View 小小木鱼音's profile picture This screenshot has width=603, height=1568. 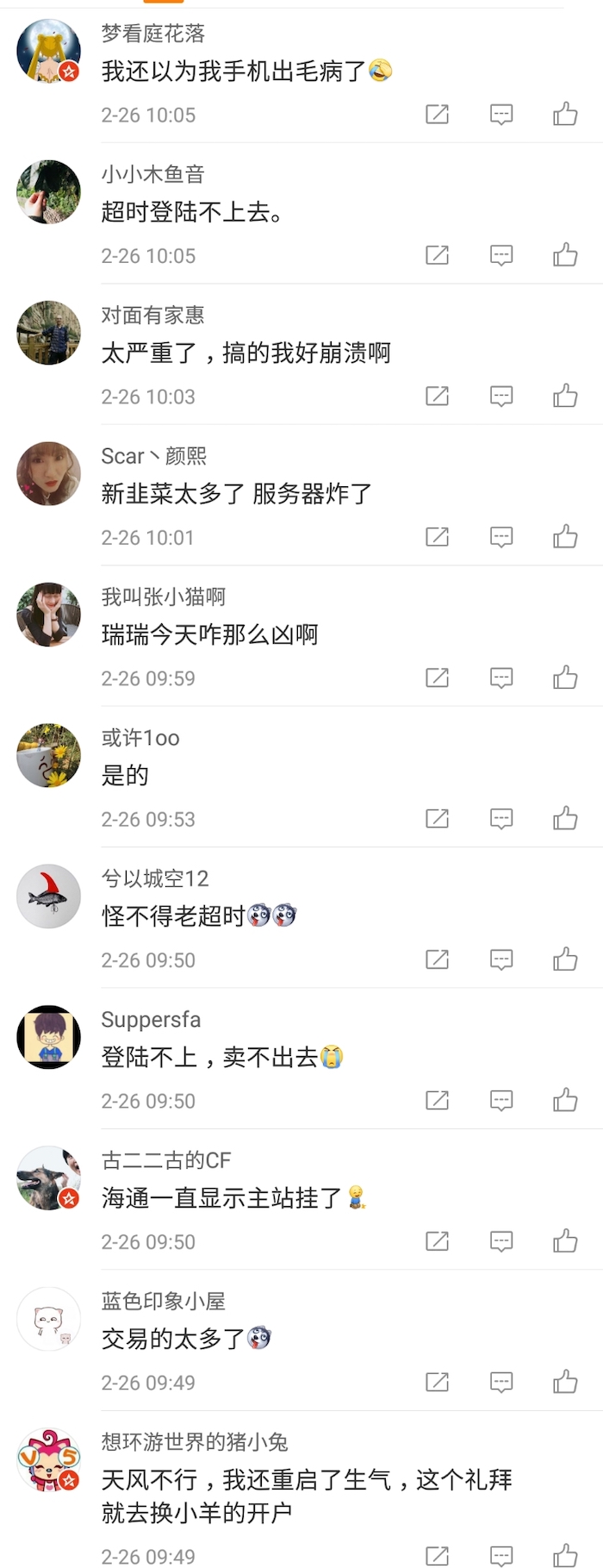[x=48, y=191]
